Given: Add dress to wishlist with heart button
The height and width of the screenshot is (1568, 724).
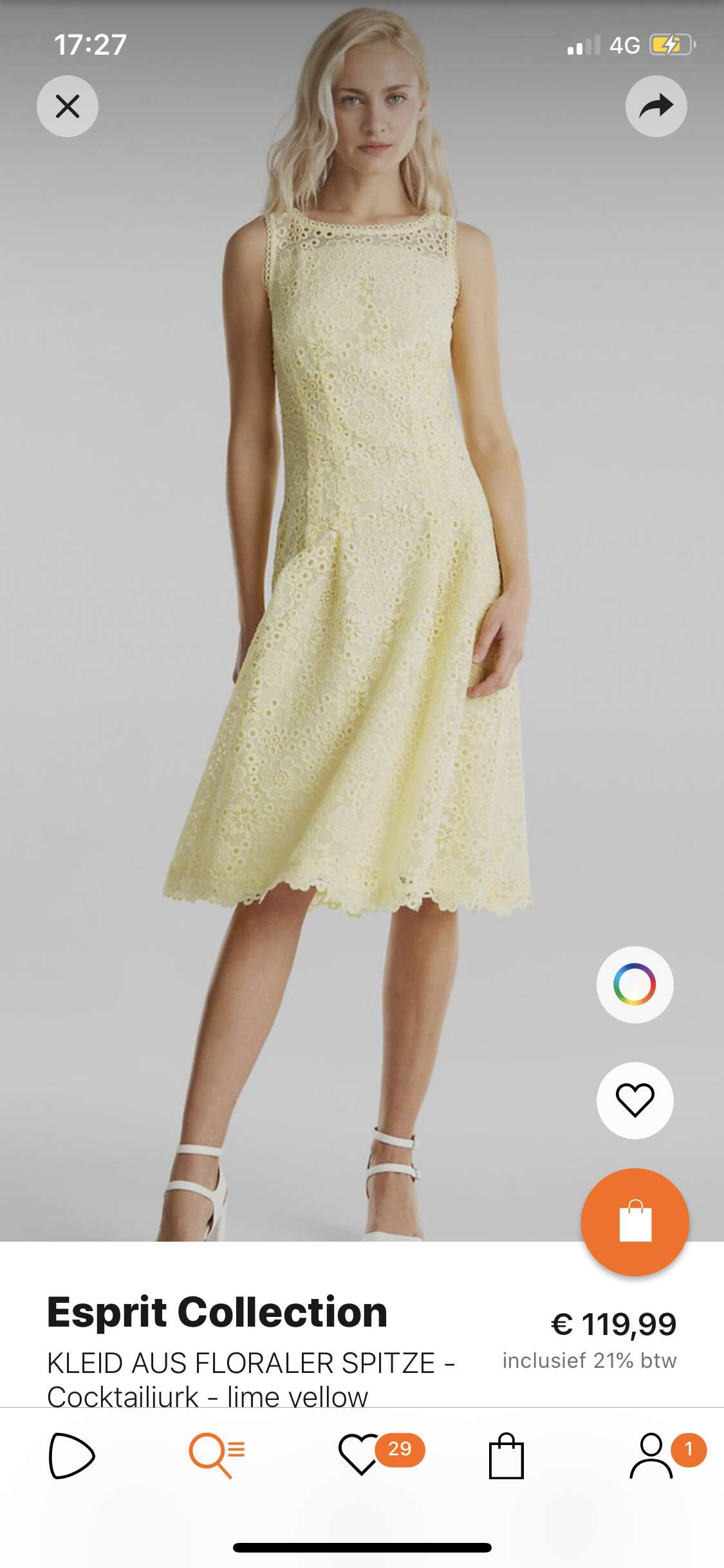Looking at the screenshot, I should click(x=635, y=1100).
